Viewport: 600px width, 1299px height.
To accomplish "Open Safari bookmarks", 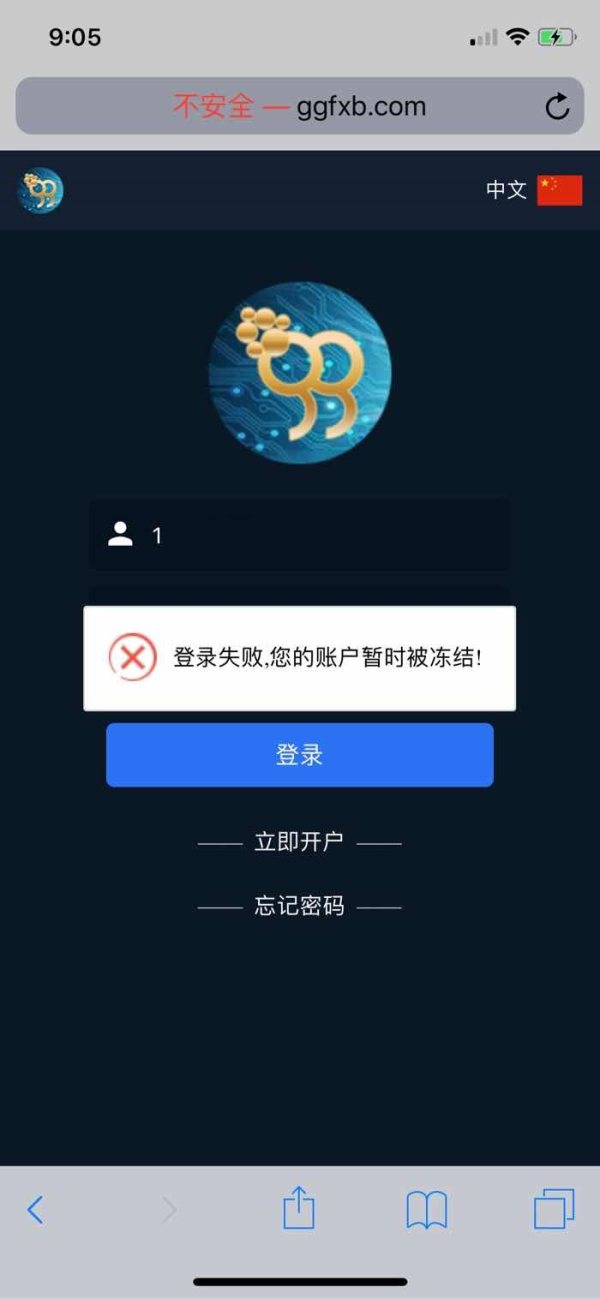I will (427, 1211).
